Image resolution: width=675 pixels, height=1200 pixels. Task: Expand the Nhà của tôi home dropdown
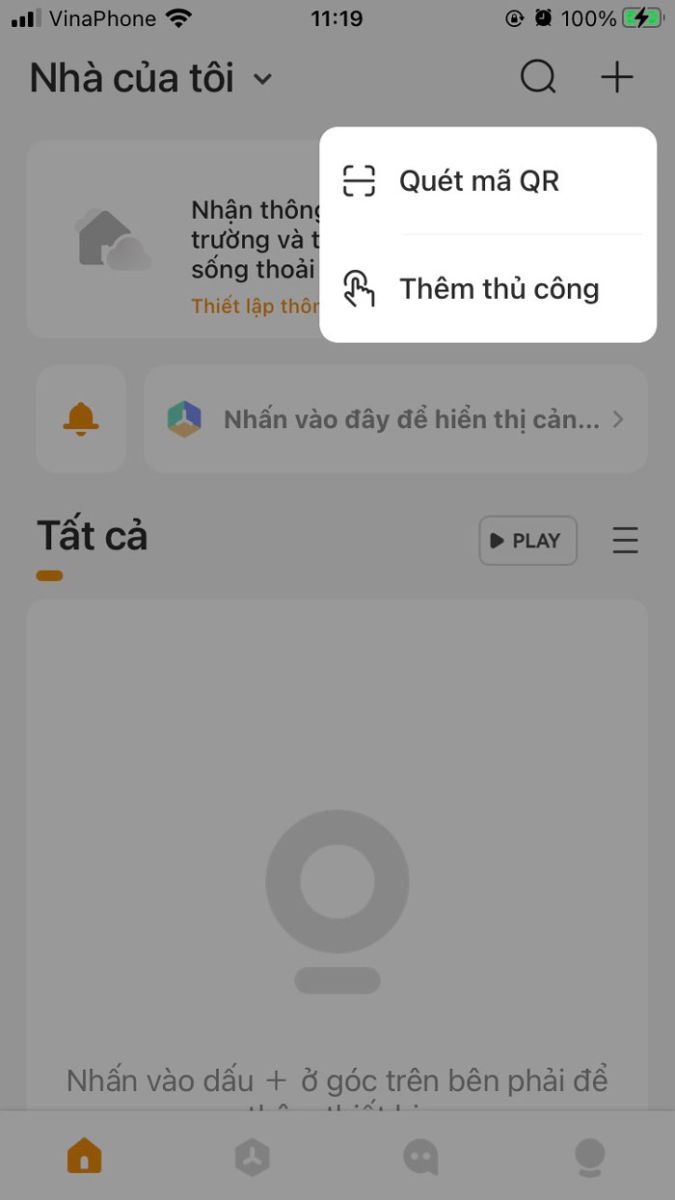pos(150,78)
